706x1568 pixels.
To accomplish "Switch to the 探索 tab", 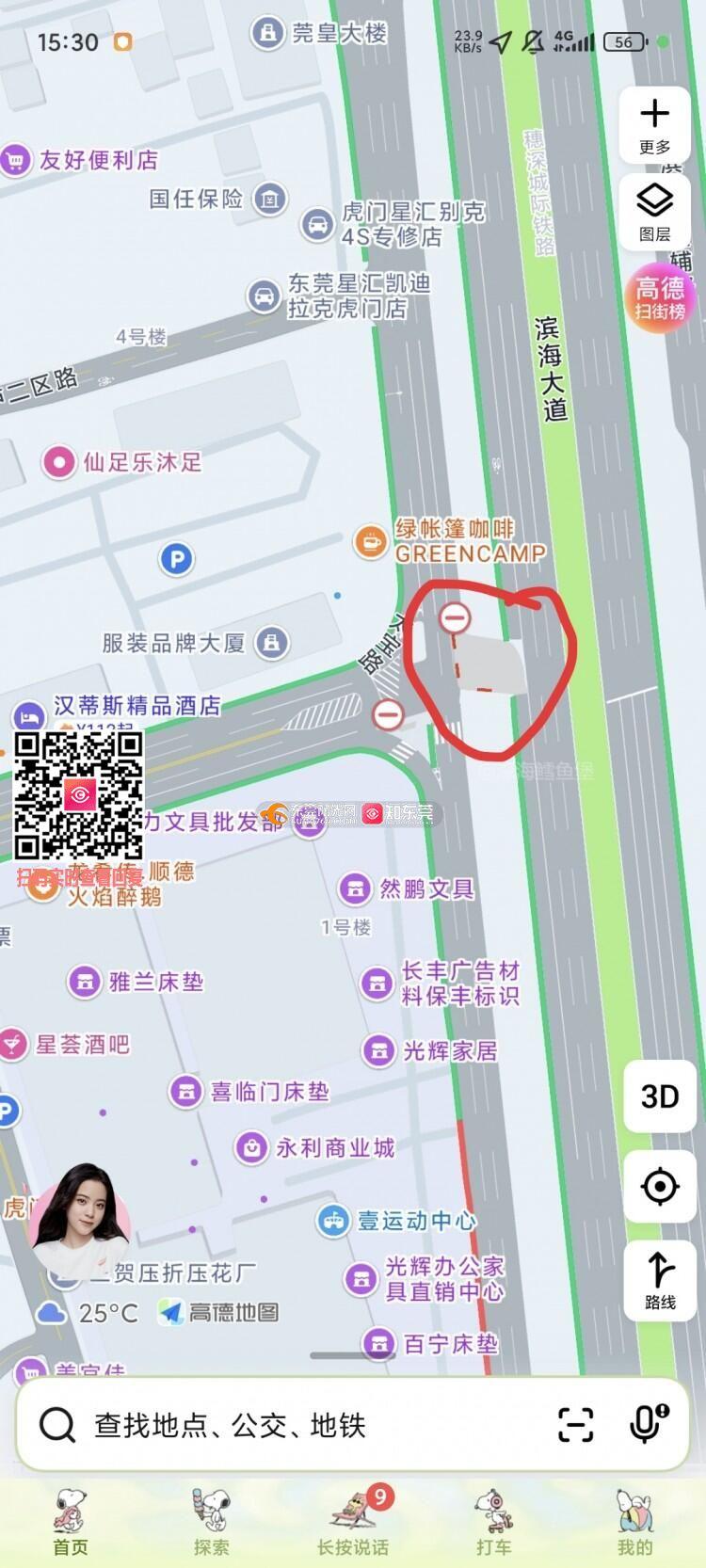I will tap(211, 1521).
